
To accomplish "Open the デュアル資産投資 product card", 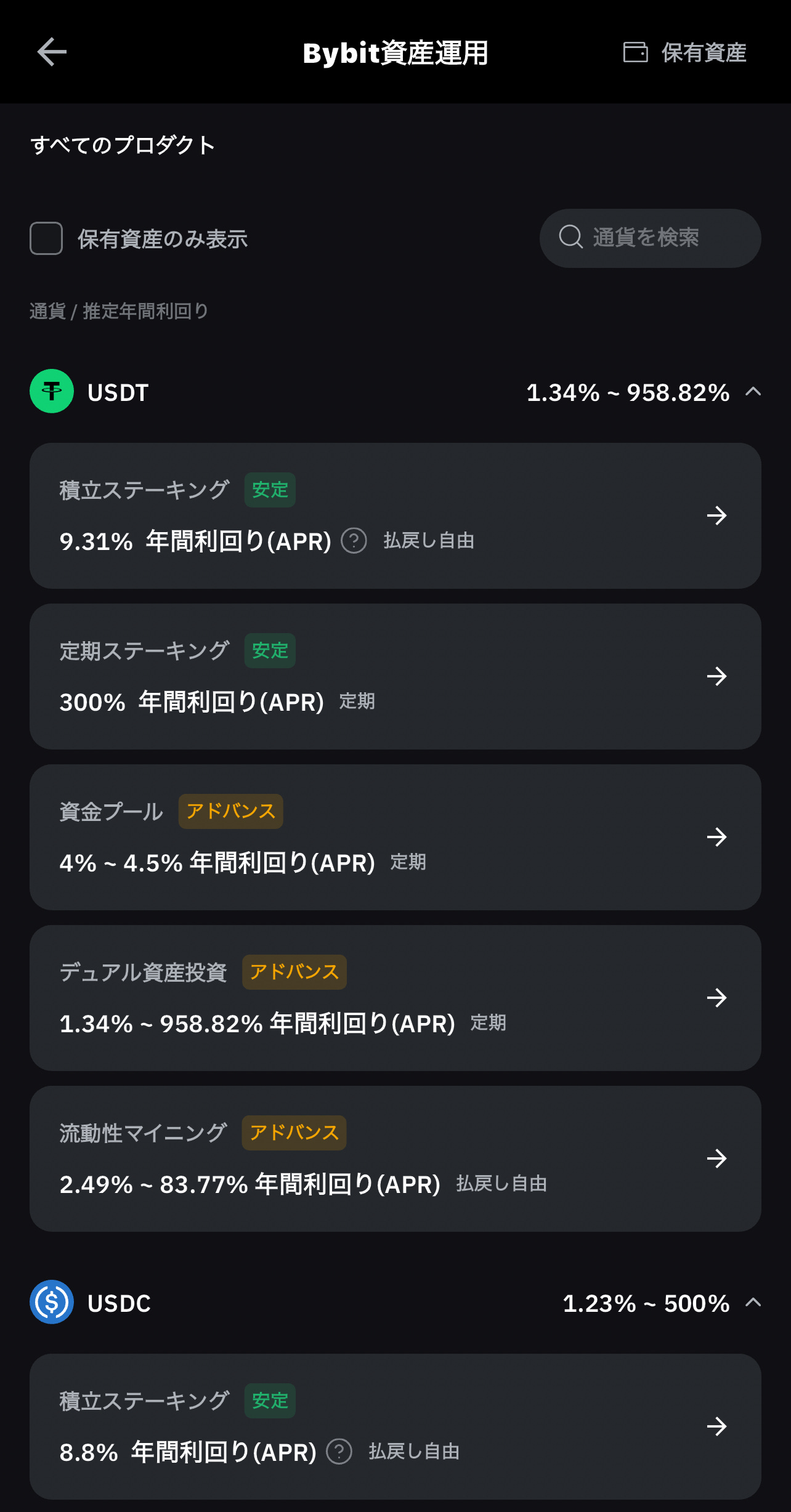I will pyautogui.click(x=395, y=998).
